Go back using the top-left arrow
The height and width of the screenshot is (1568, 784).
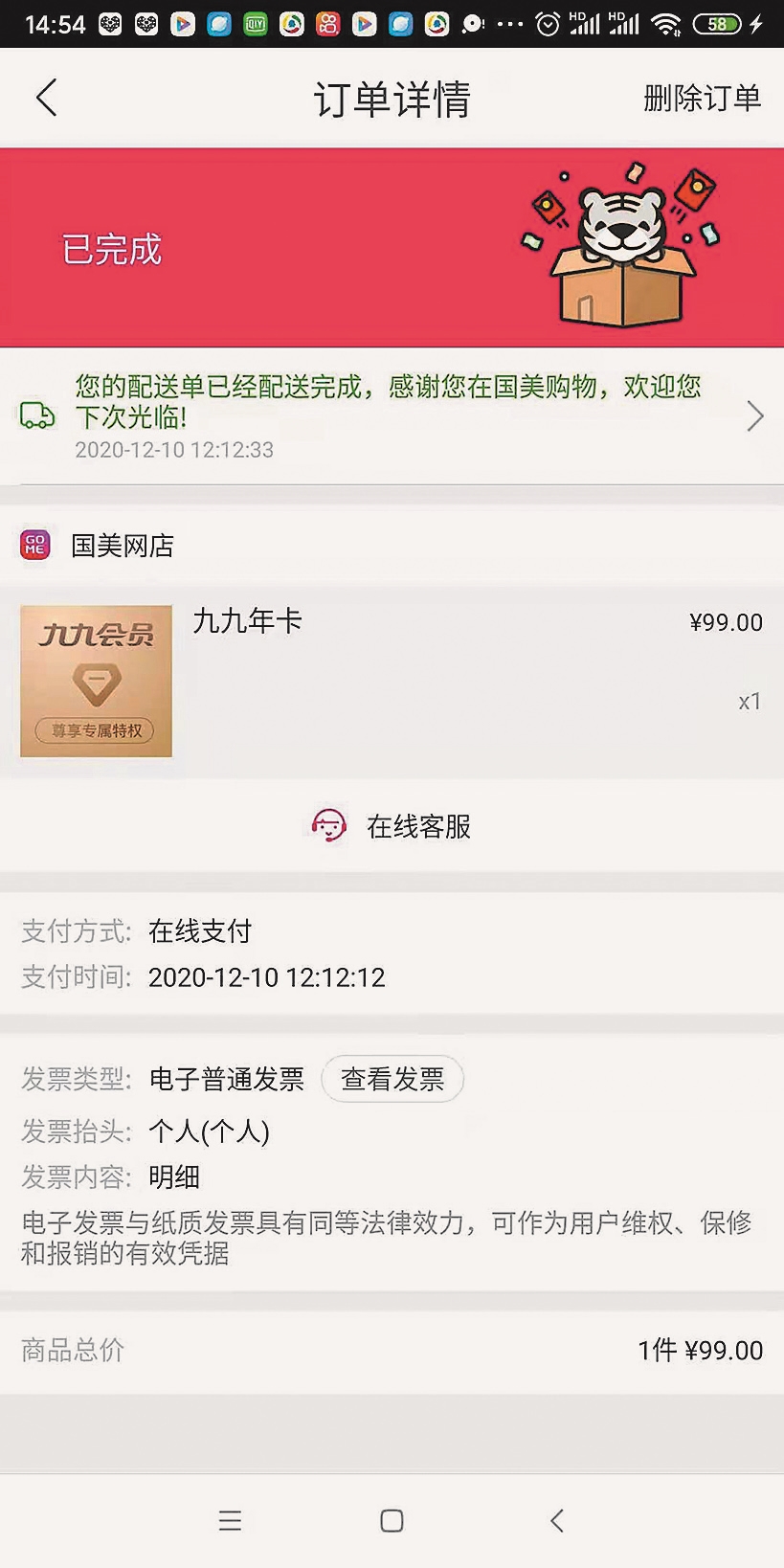(46, 98)
